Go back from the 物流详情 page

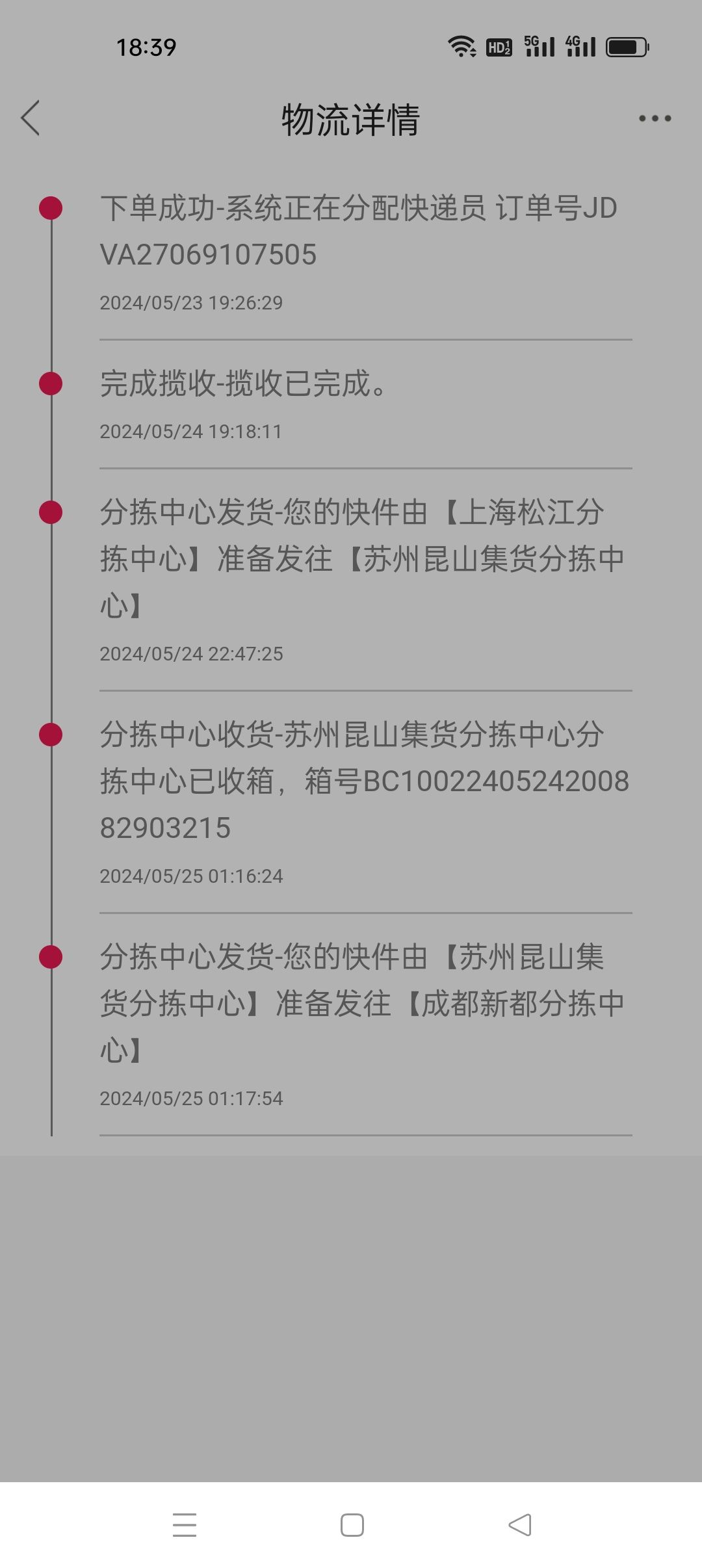(31, 118)
